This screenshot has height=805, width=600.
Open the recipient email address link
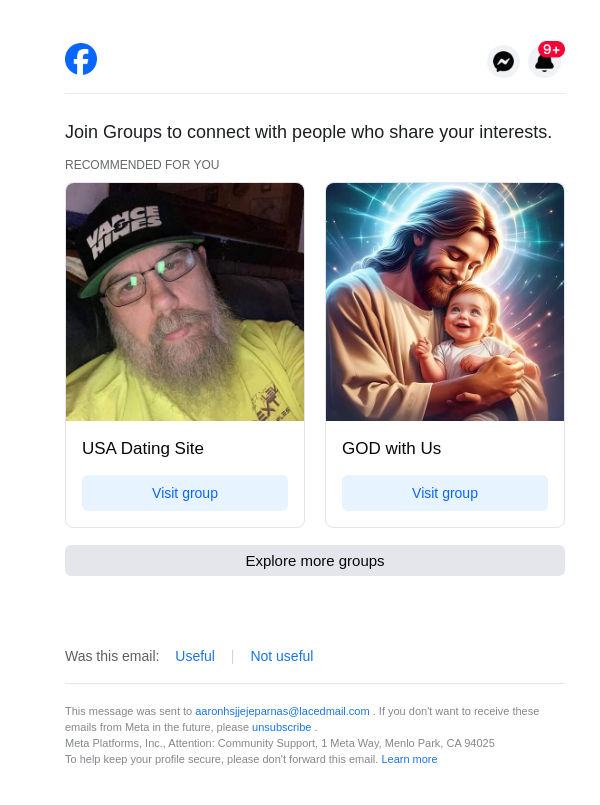pos(282,711)
